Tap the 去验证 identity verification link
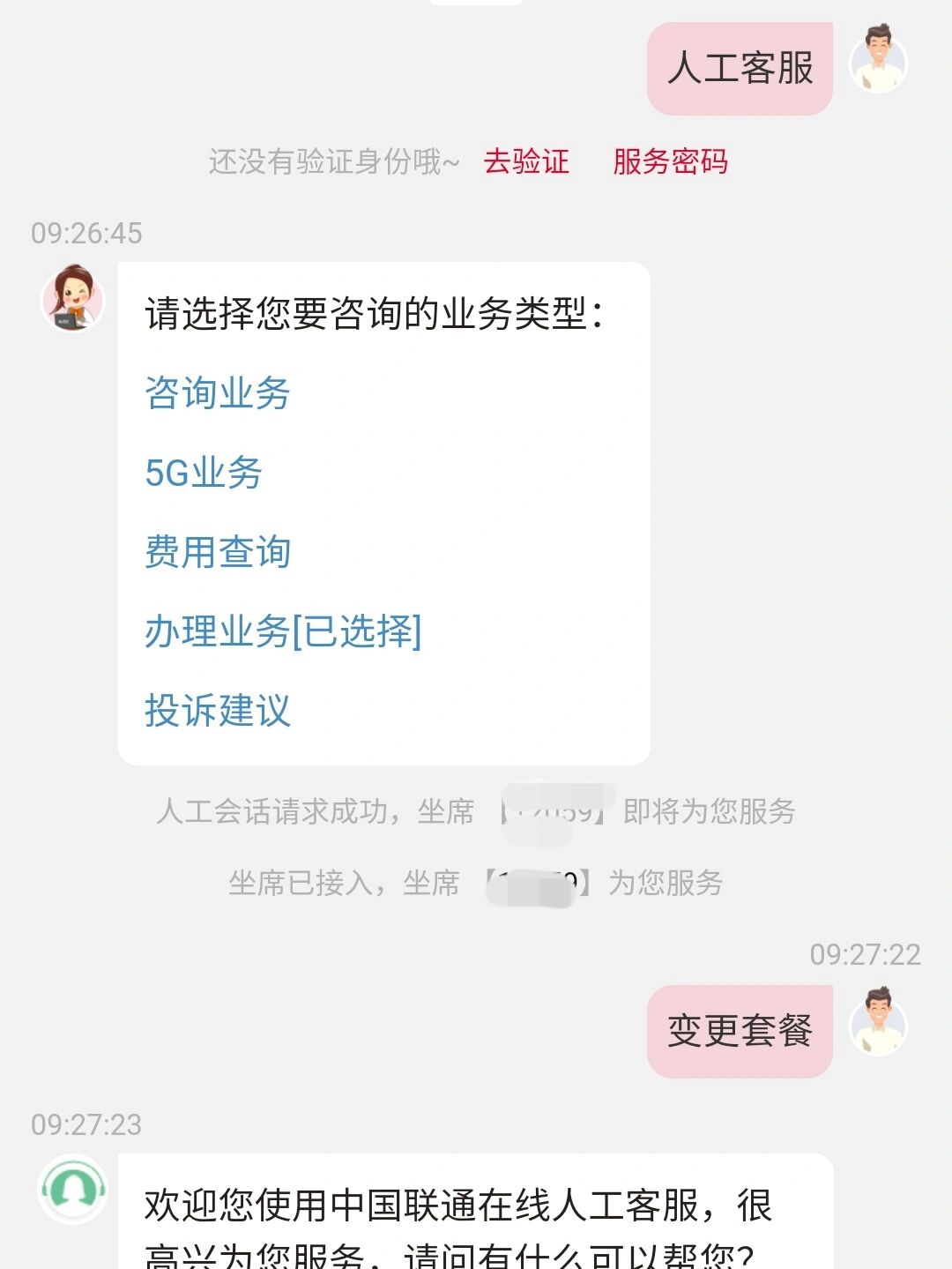This screenshot has height=1269, width=952. point(526,161)
